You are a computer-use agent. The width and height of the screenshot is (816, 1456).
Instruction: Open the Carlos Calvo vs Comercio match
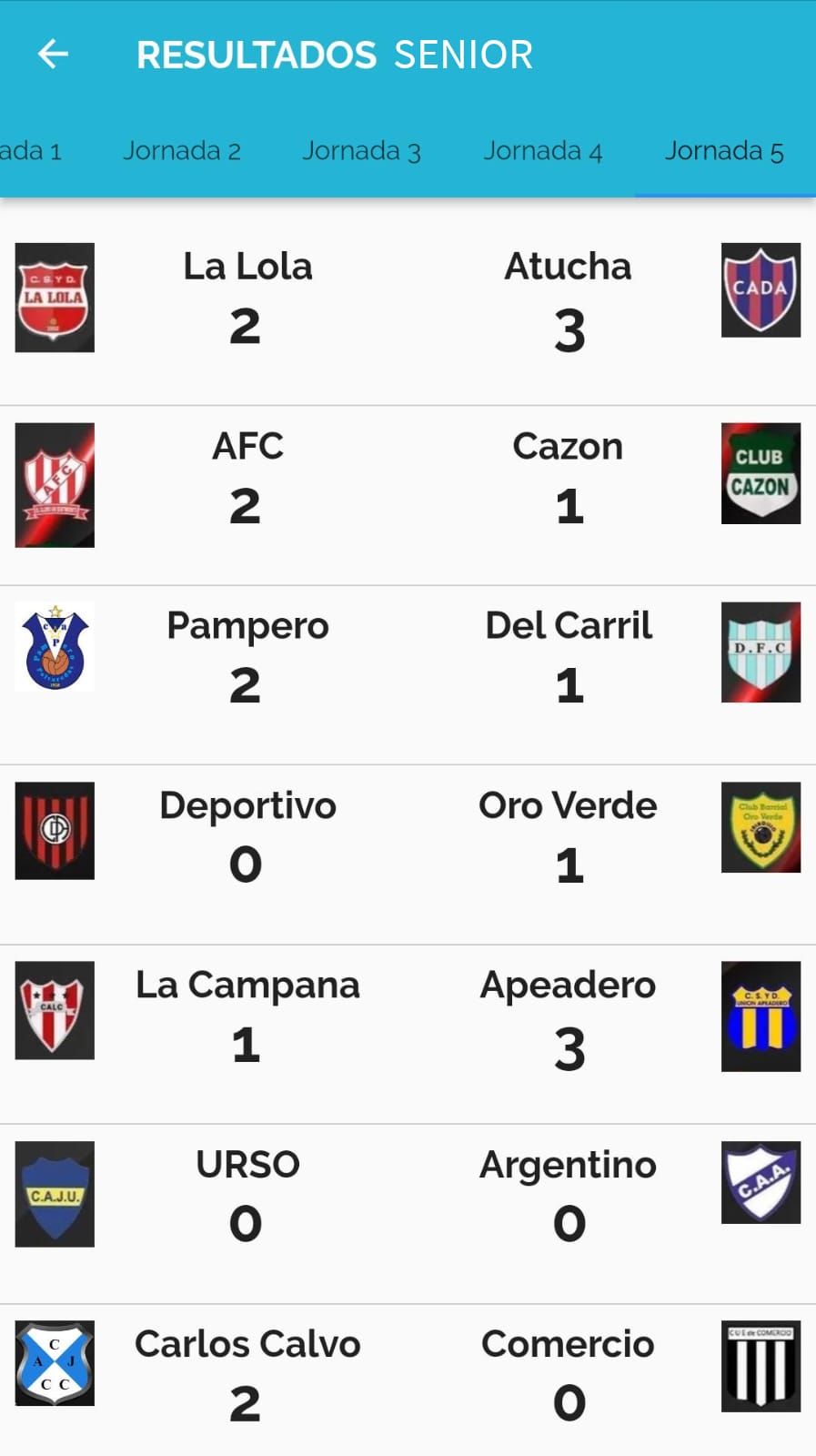(408, 1380)
